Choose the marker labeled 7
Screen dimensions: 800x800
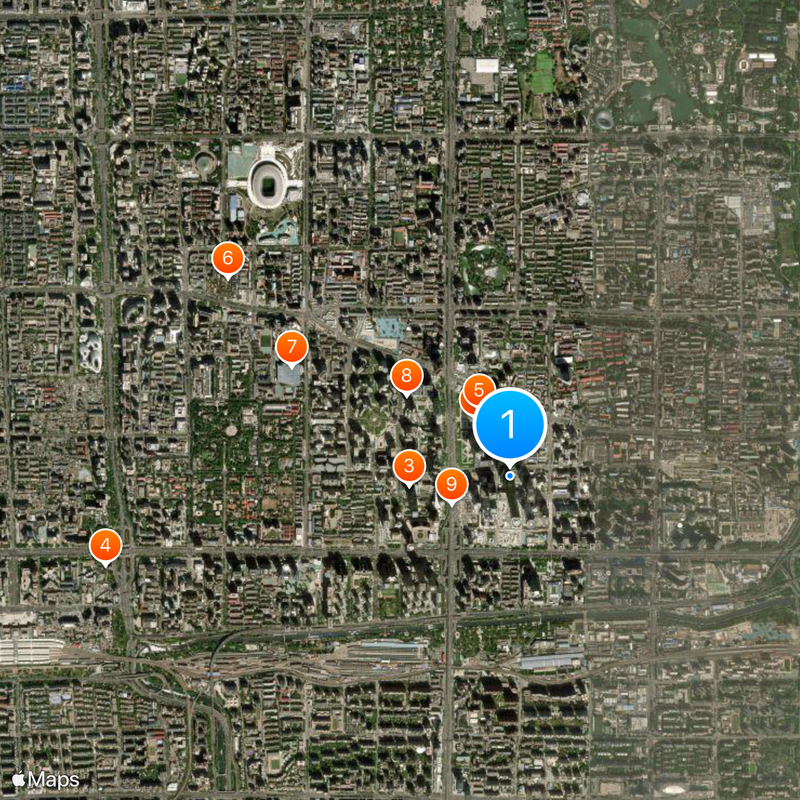(x=291, y=348)
